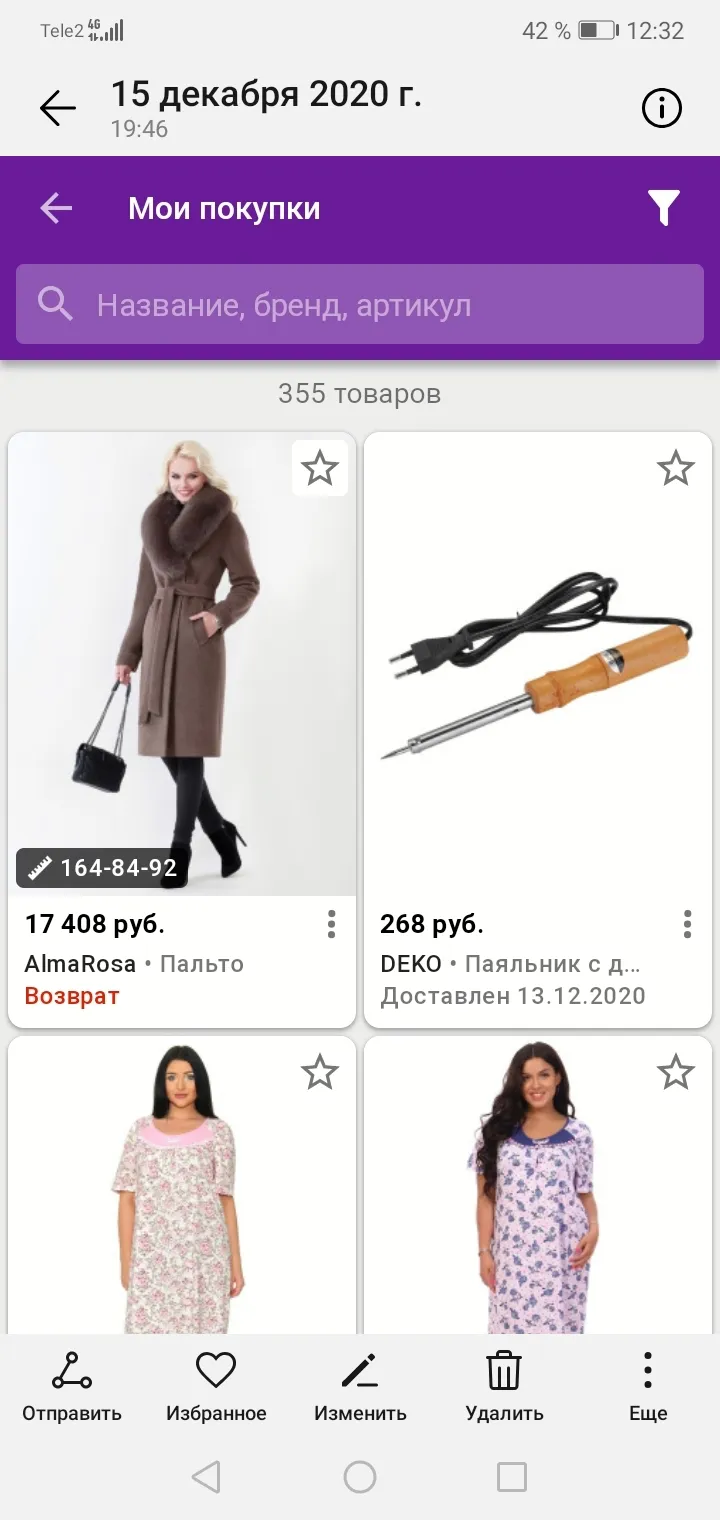Open the Еще more options menu

[x=648, y=1386]
